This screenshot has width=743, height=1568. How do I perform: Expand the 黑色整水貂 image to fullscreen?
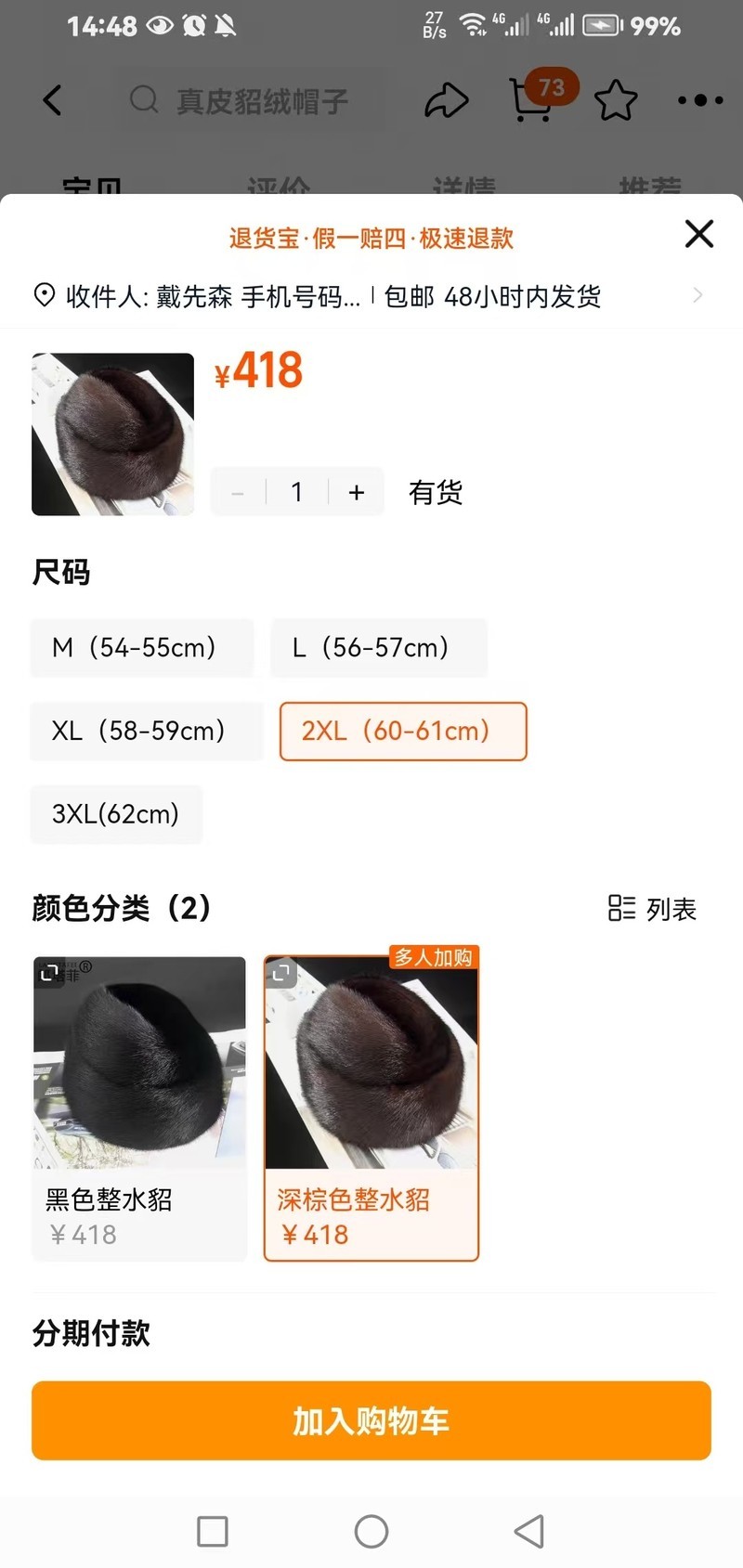coord(48,972)
